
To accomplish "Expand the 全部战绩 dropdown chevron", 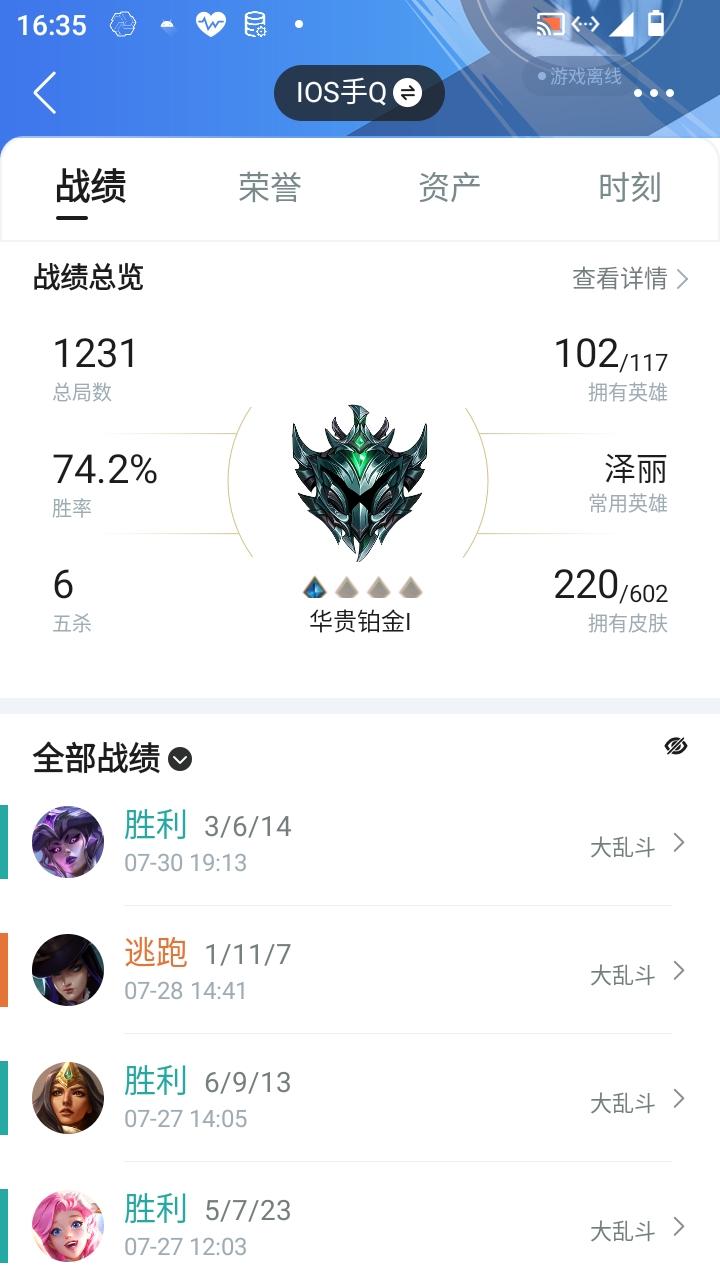I will coord(180,761).
